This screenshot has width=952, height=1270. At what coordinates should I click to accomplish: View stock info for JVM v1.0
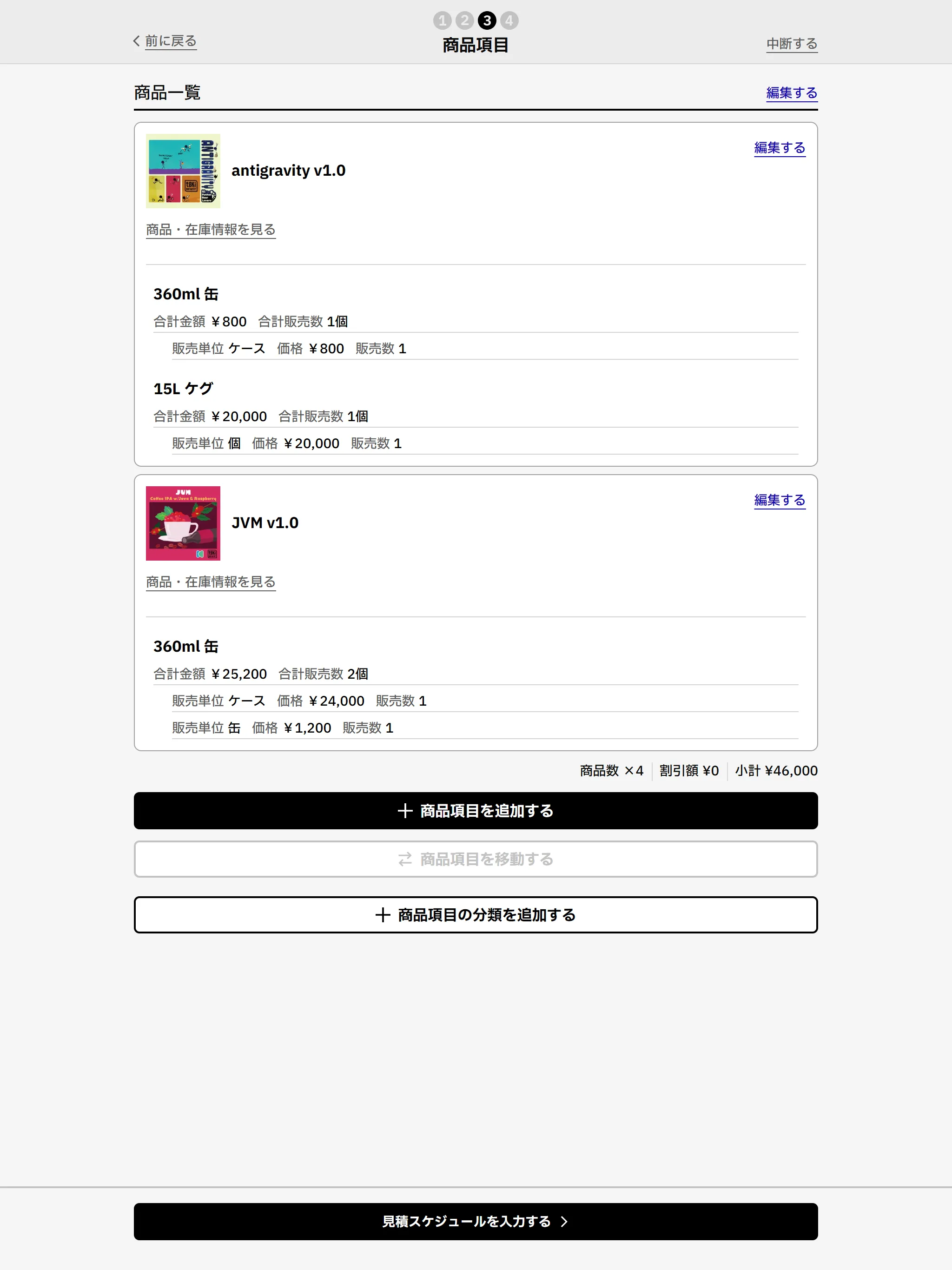[211, 582]
